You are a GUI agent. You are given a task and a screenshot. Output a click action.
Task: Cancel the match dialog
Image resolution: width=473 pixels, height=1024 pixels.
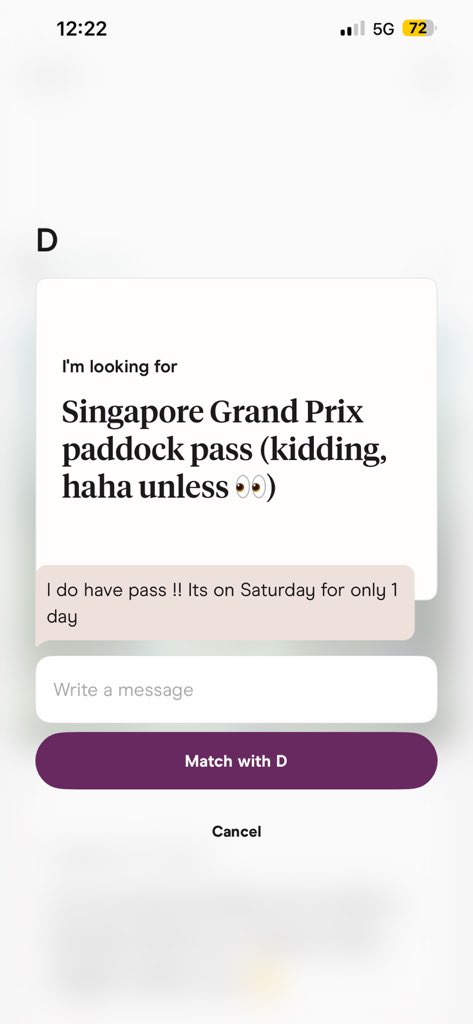point(236,831)
